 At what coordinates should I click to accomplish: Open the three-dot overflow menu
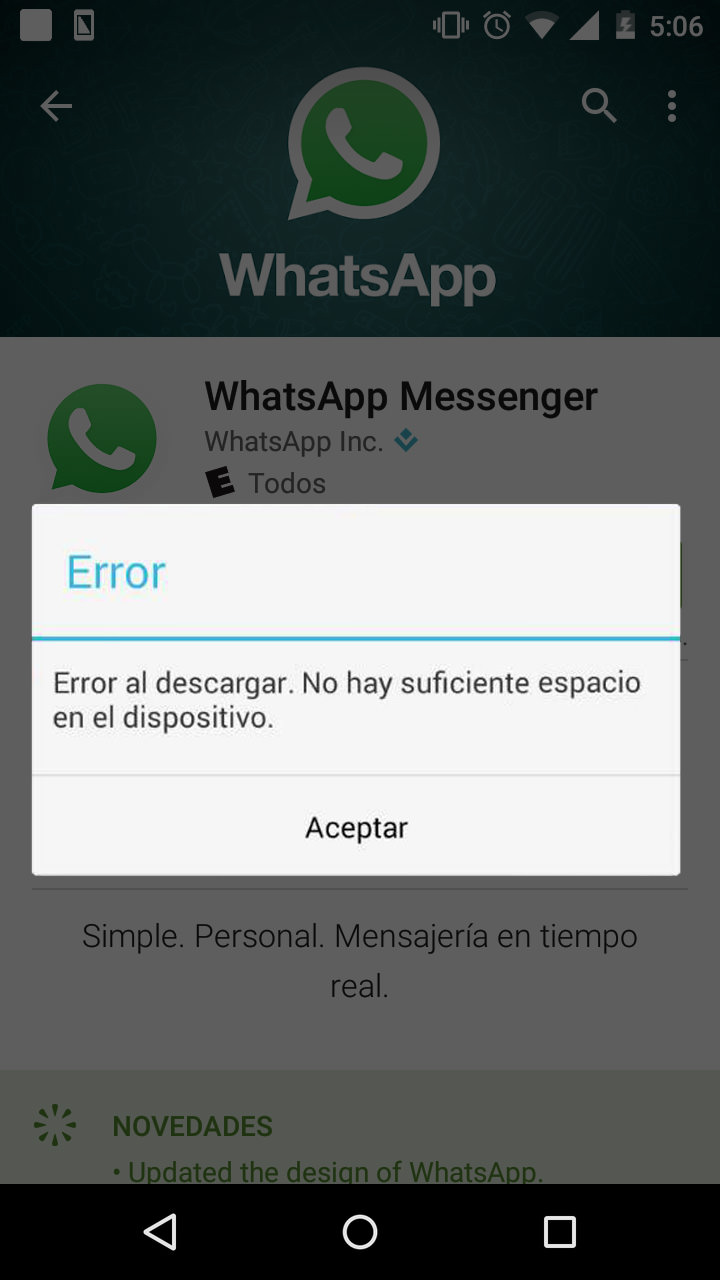click(672, 105)
